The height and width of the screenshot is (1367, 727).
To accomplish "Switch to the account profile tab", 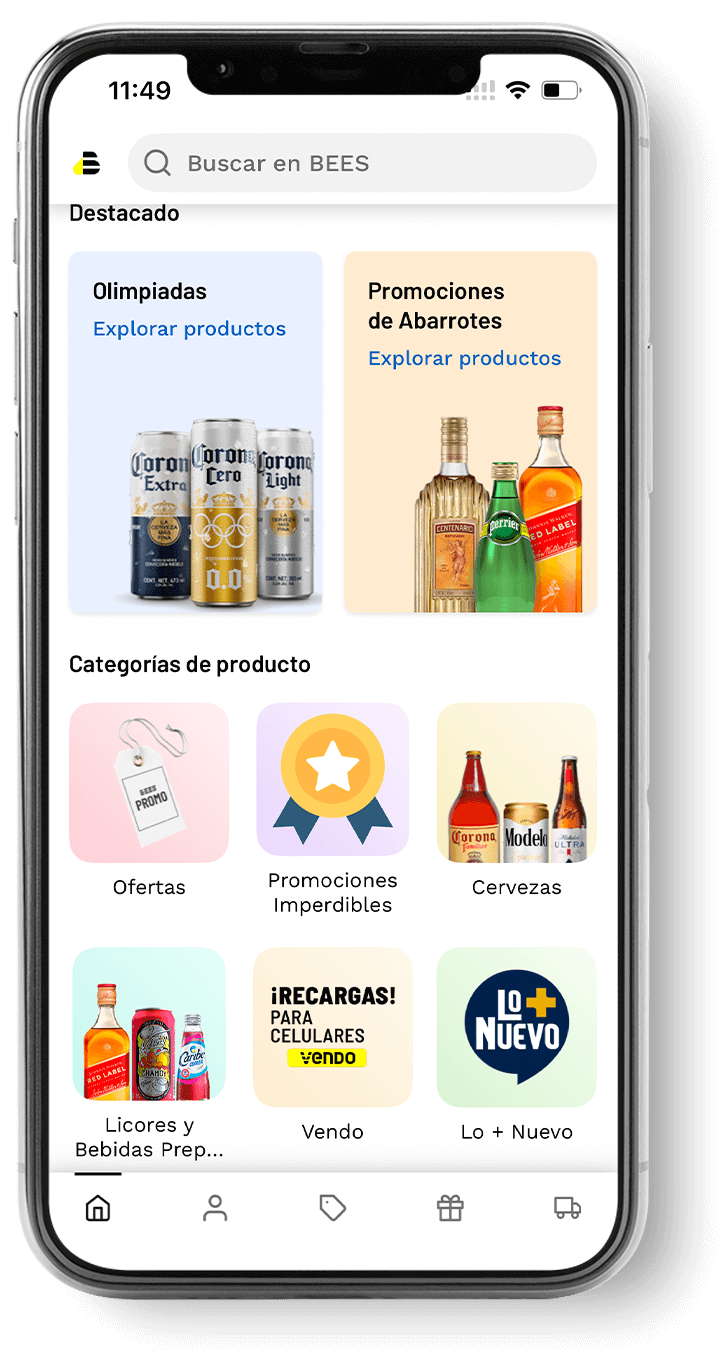I will pos(215,1208).
